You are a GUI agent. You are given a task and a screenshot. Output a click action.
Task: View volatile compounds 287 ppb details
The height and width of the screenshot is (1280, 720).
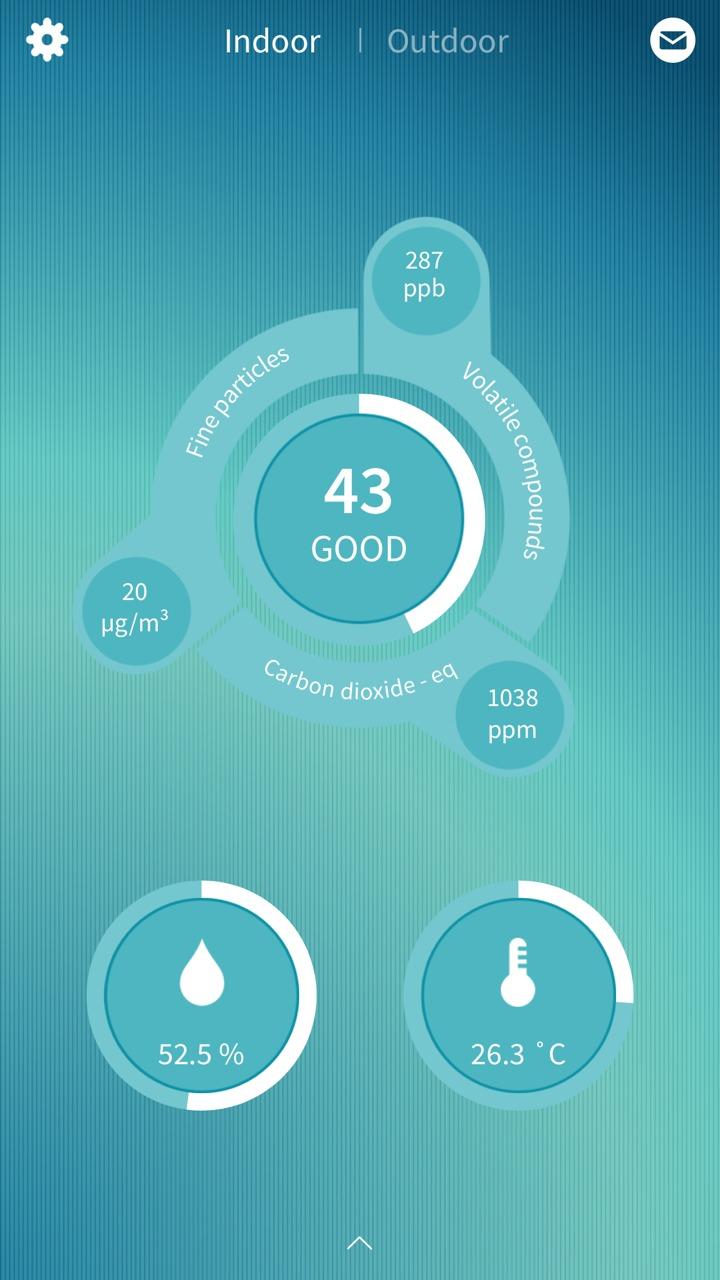tap(424, 275)
